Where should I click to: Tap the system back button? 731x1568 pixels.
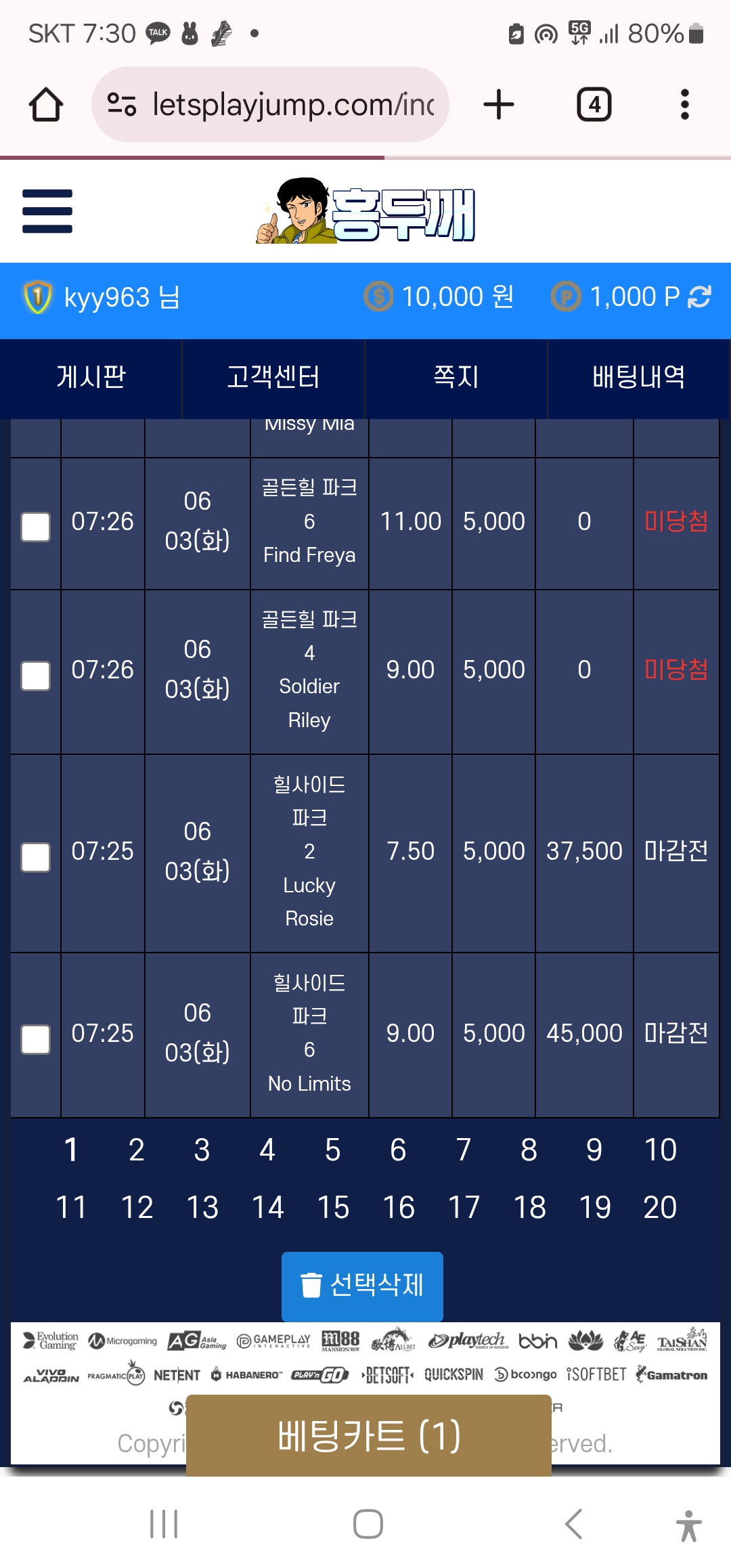pyautogui.click(x=573, y=1524)
